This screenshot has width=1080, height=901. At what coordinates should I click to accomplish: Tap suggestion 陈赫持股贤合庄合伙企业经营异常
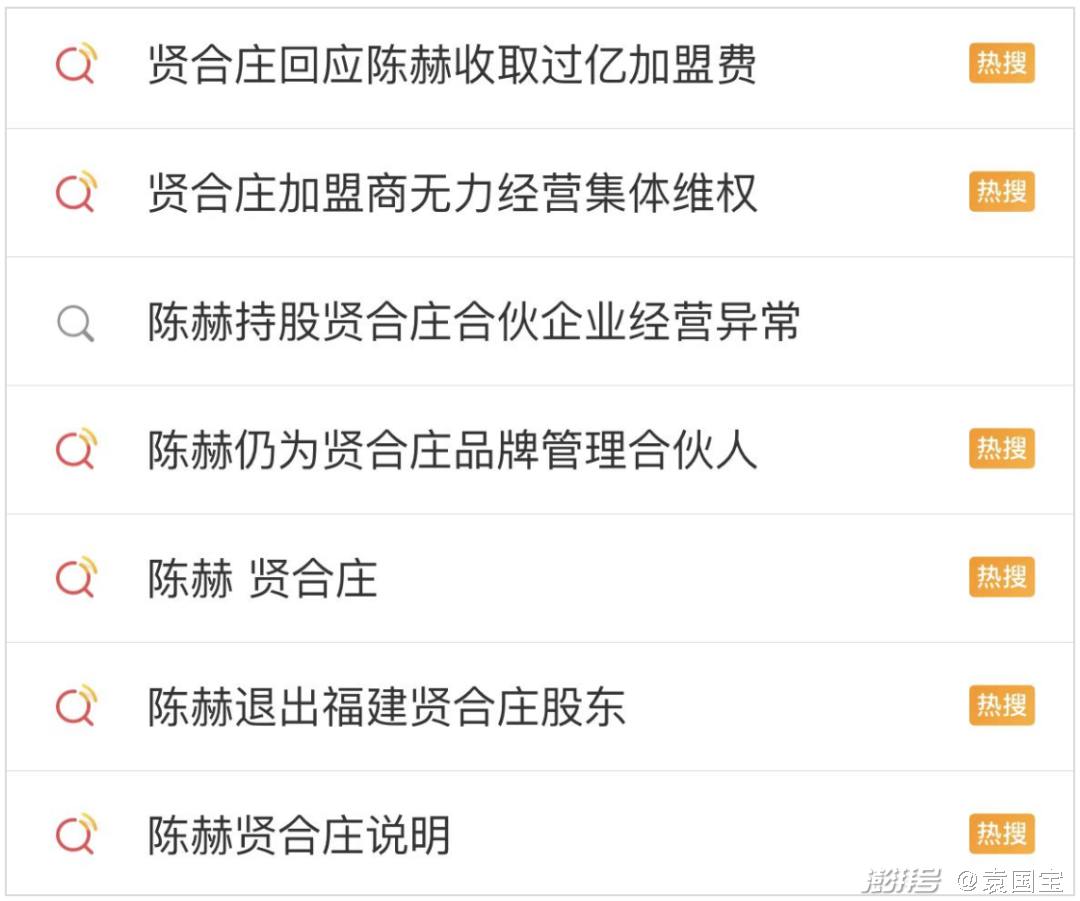click(539, 322)
